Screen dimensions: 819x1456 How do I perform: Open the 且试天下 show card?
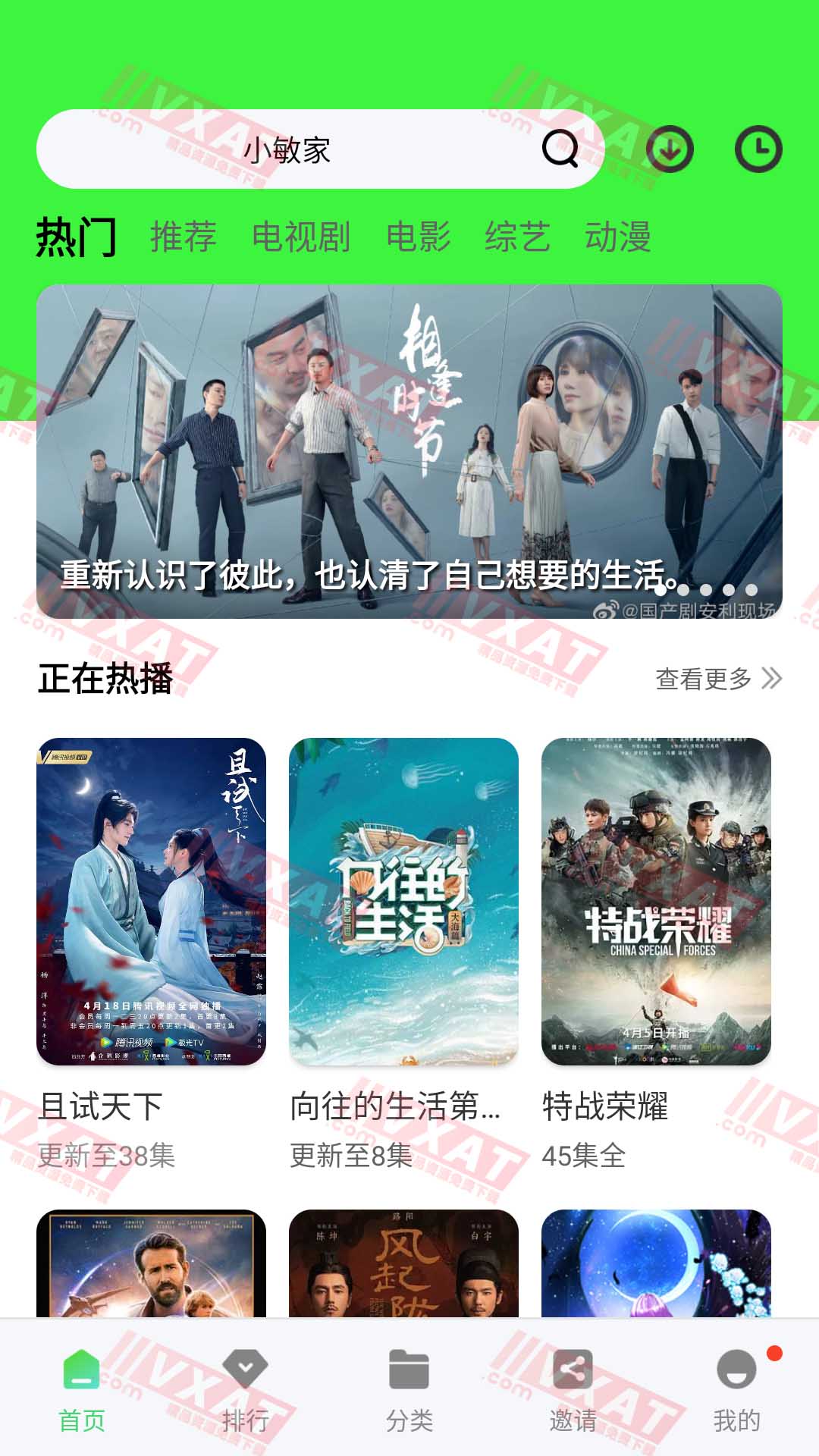[x=152, y=902]
